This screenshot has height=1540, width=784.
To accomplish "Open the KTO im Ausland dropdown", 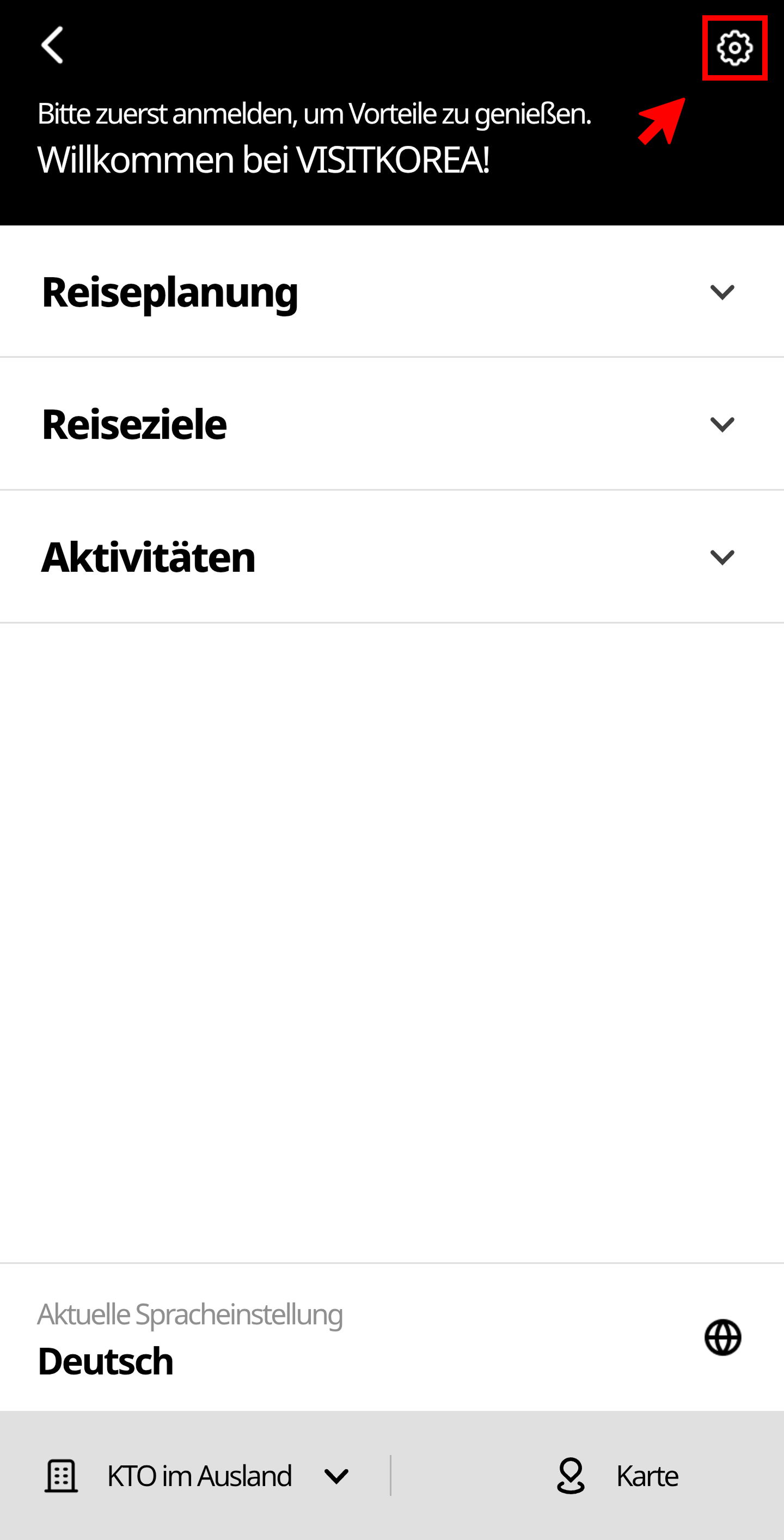I will click(x=336, y=1475).
